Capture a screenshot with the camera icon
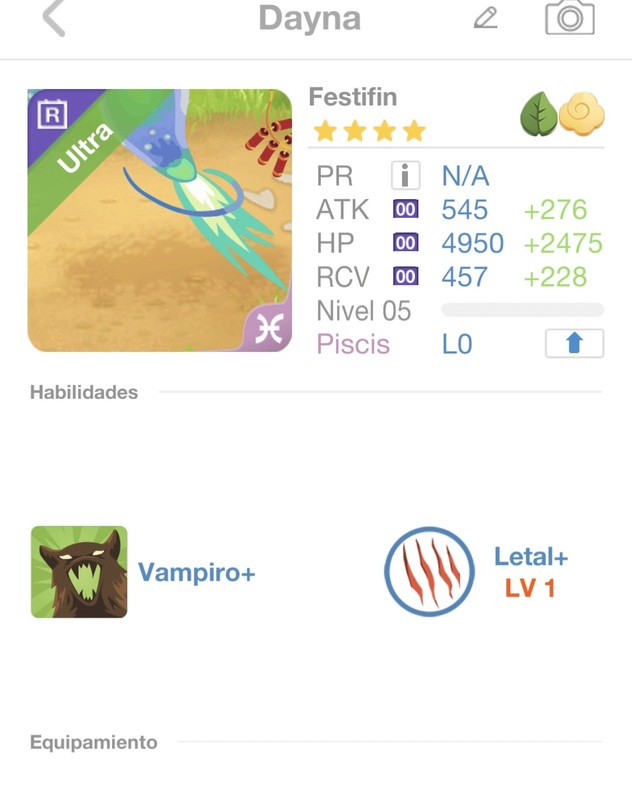 [569, 18]
